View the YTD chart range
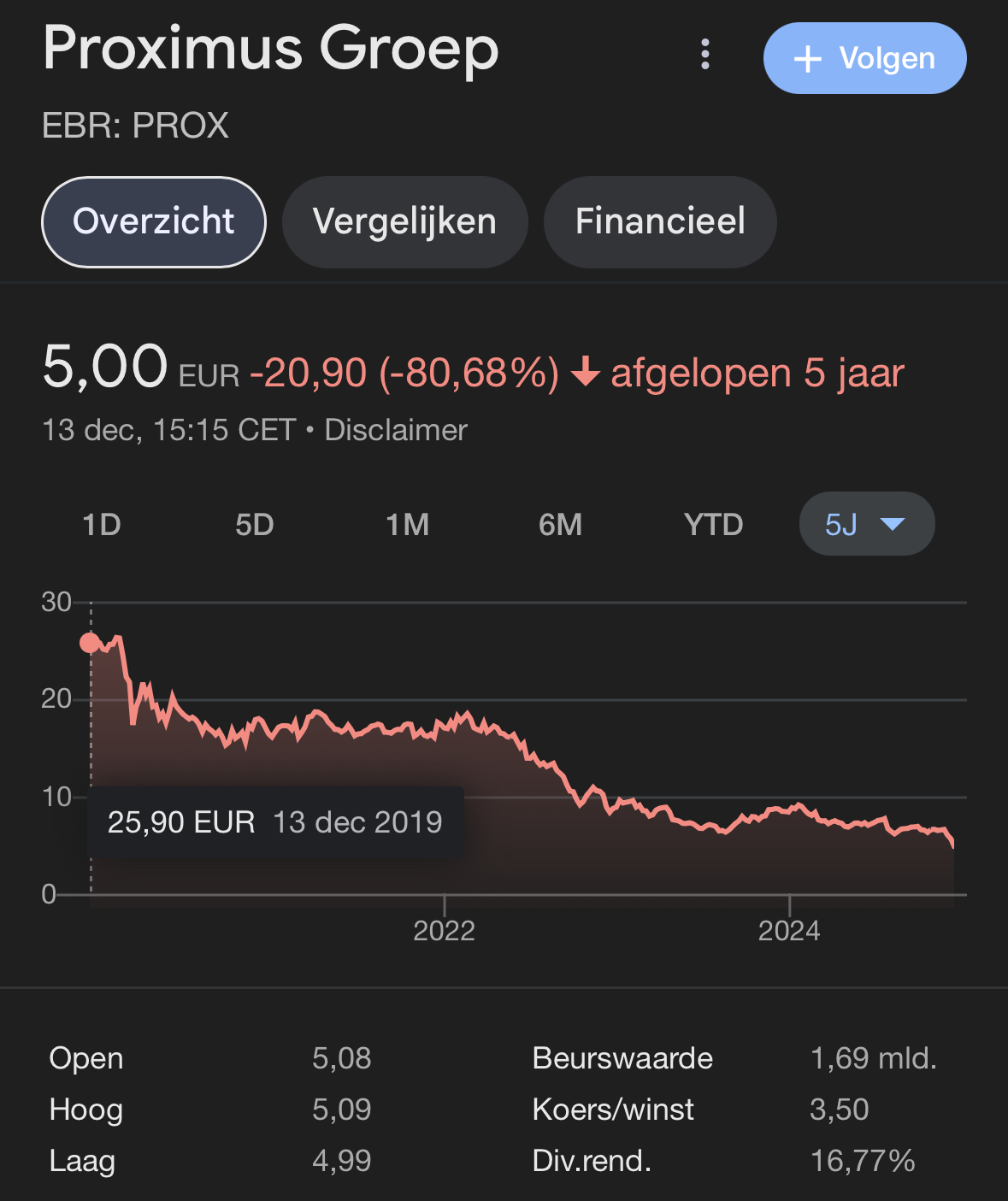This screenshot has width=1008, height=1201. pyautogui.click(x=713, y=524)
